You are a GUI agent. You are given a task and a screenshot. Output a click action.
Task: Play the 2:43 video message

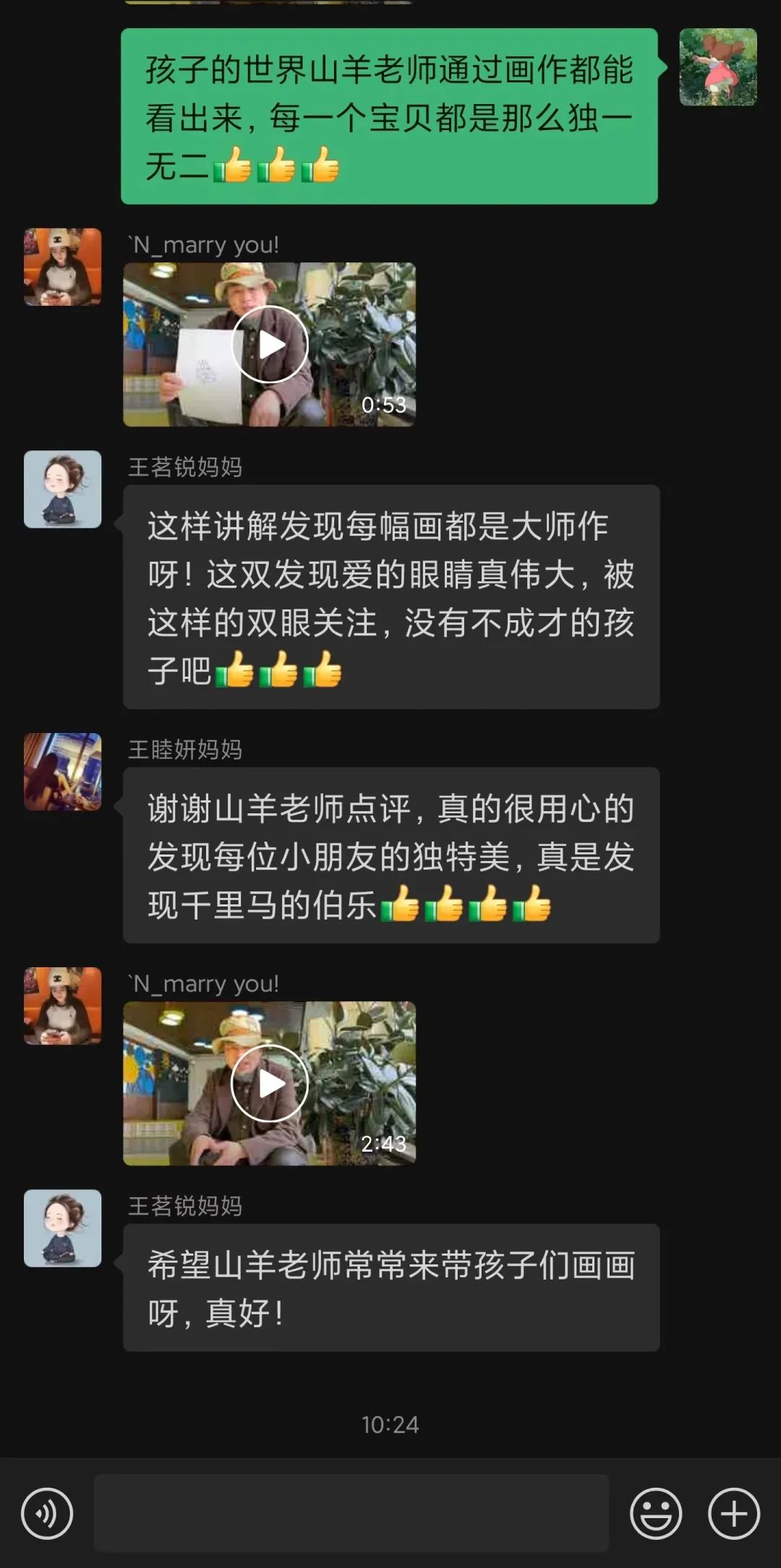click(270, 1084)
